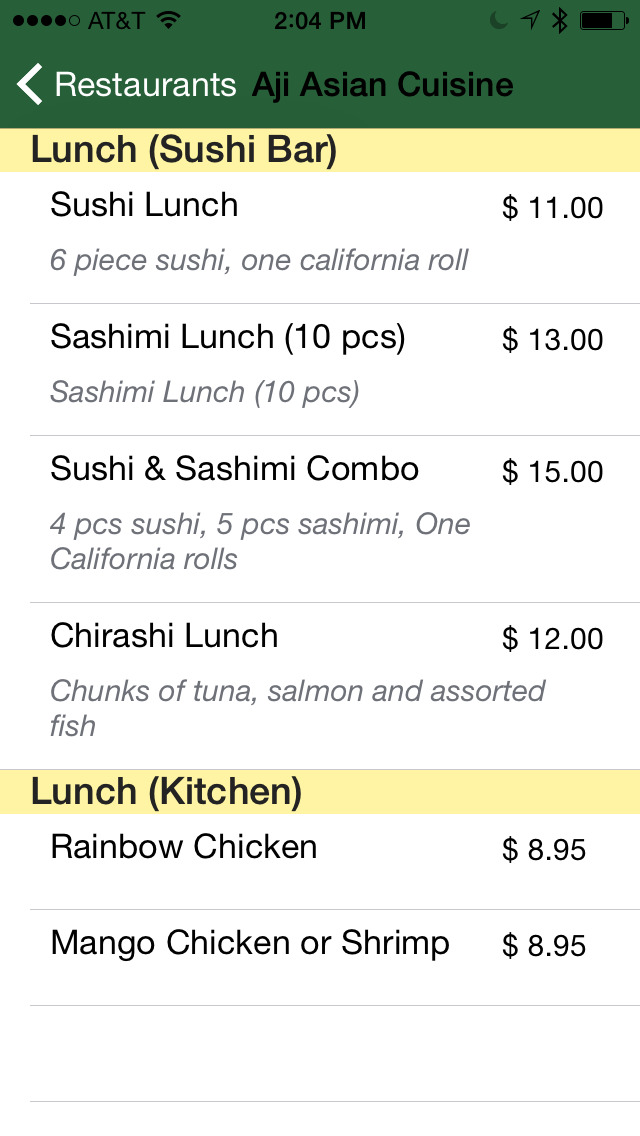Choose Sushi & Sashimi Combo
This screenshot has width=640, height=1136.
point(320,519)
